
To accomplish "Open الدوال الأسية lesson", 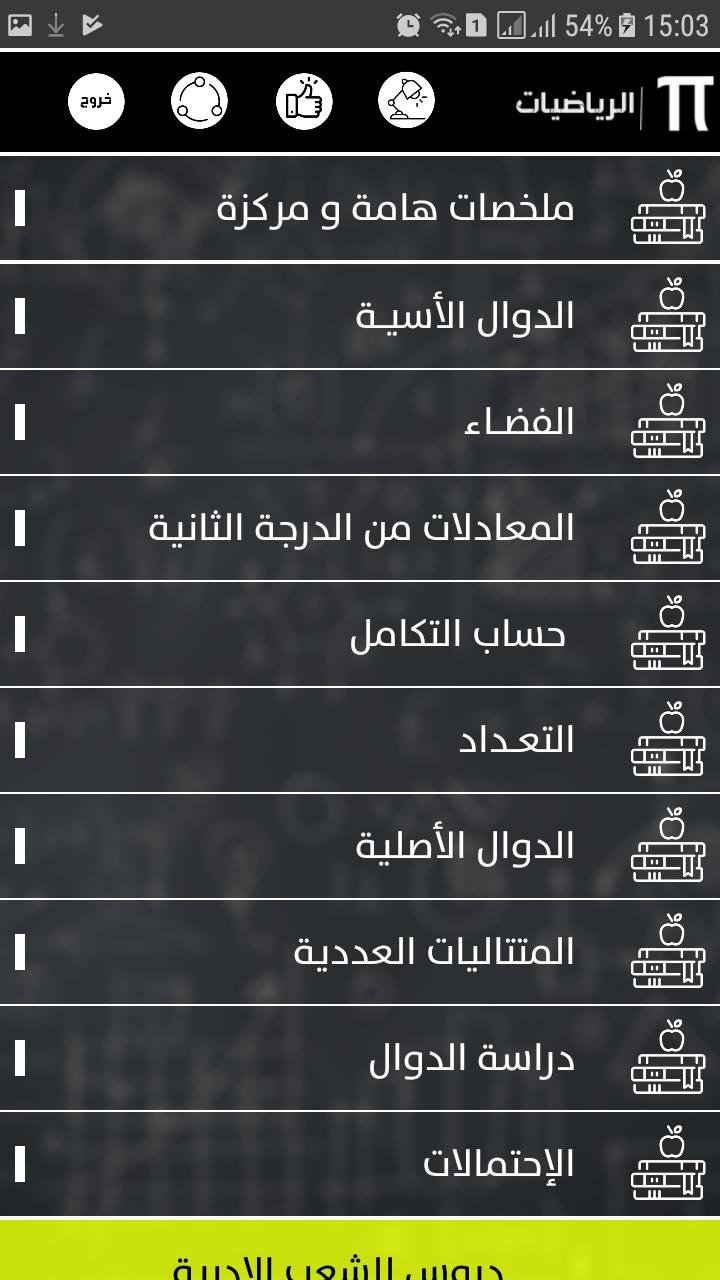I will pyautogui.click(x=465, y=316).
